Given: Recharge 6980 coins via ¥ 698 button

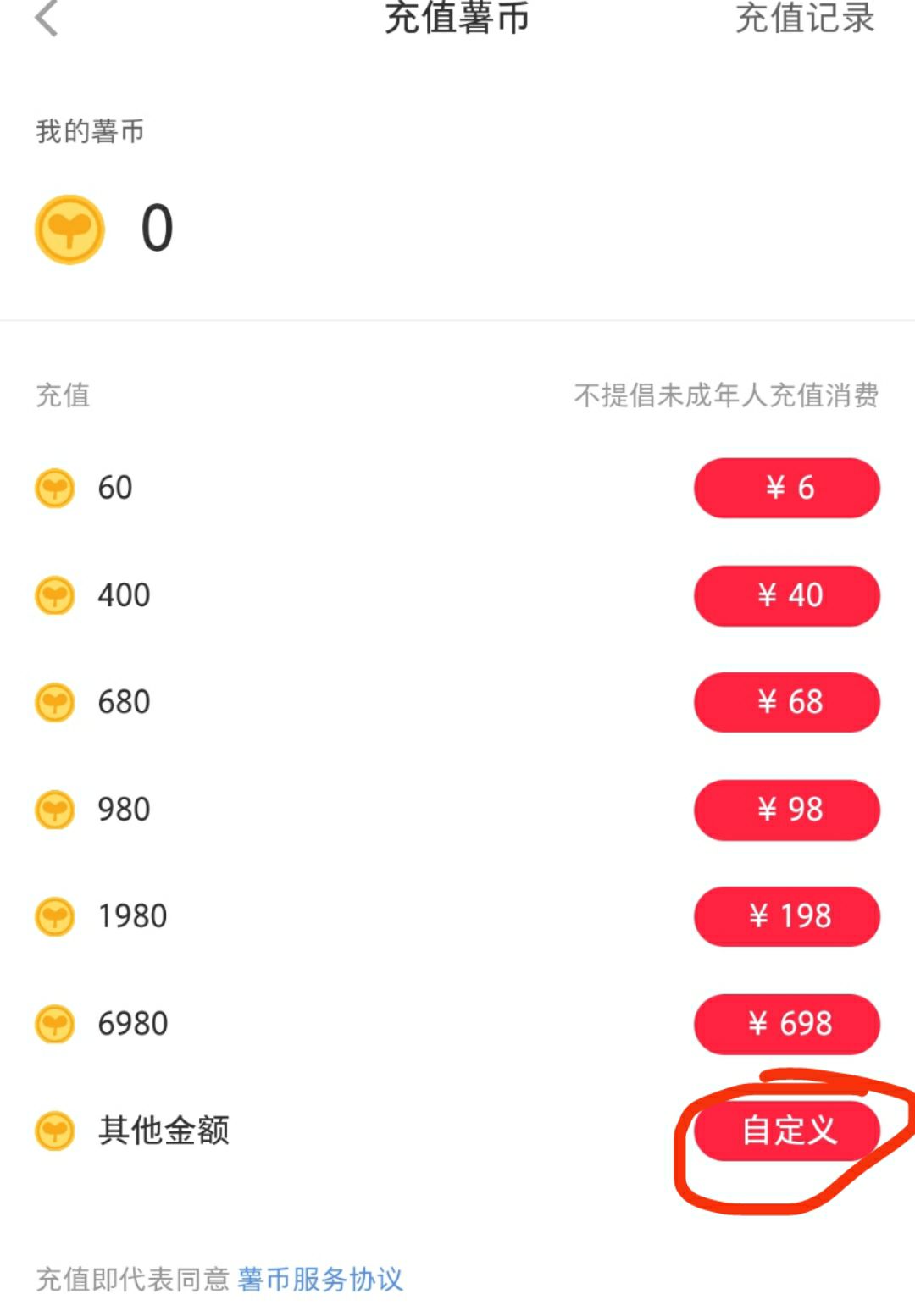Looking at the screenshot, I should click(x=786, y=1024).
